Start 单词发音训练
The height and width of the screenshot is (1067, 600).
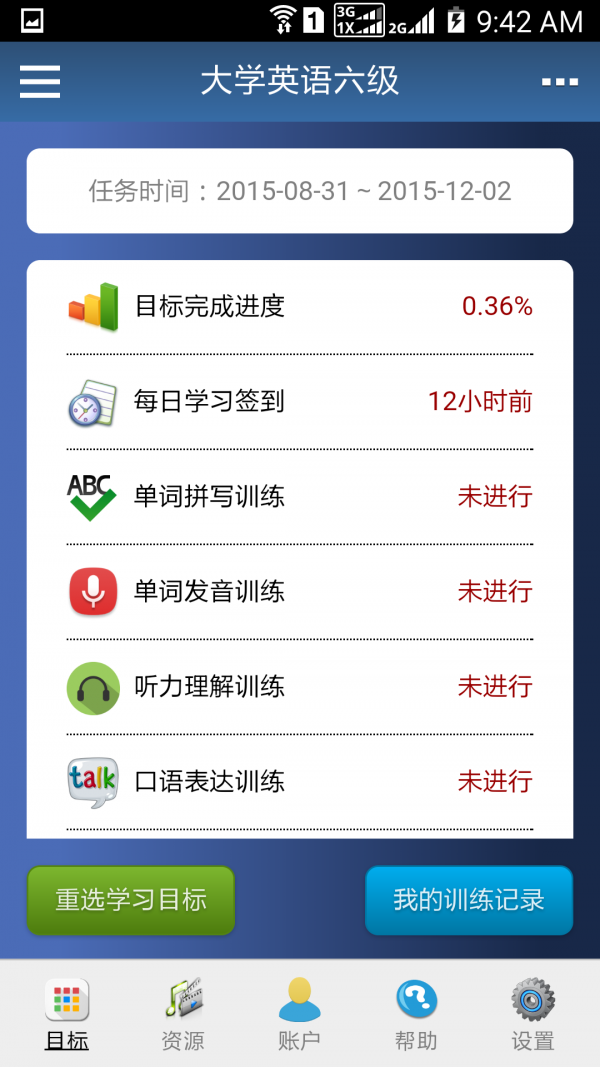click(299, 592)
